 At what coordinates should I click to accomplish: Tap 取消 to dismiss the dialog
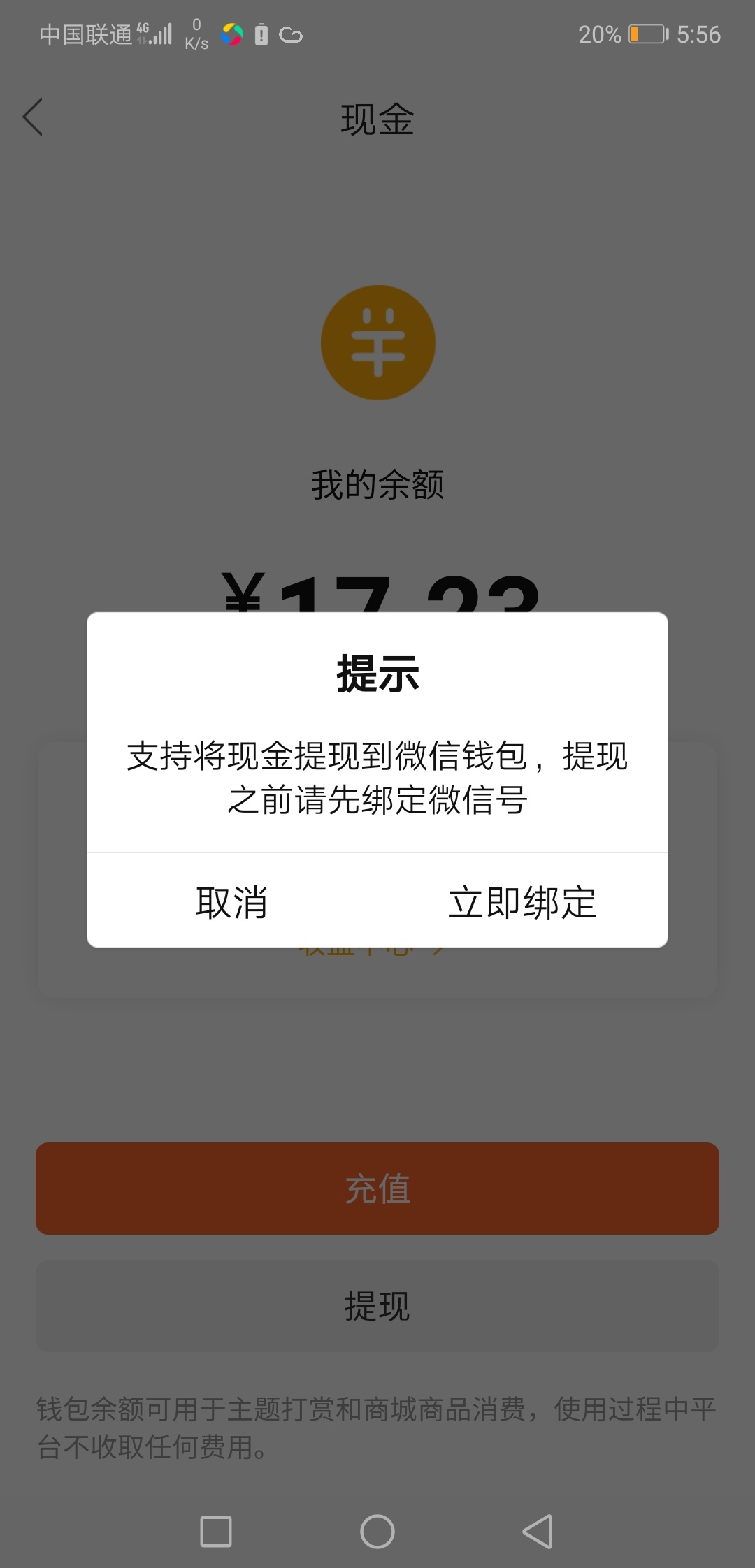(232, 901)
